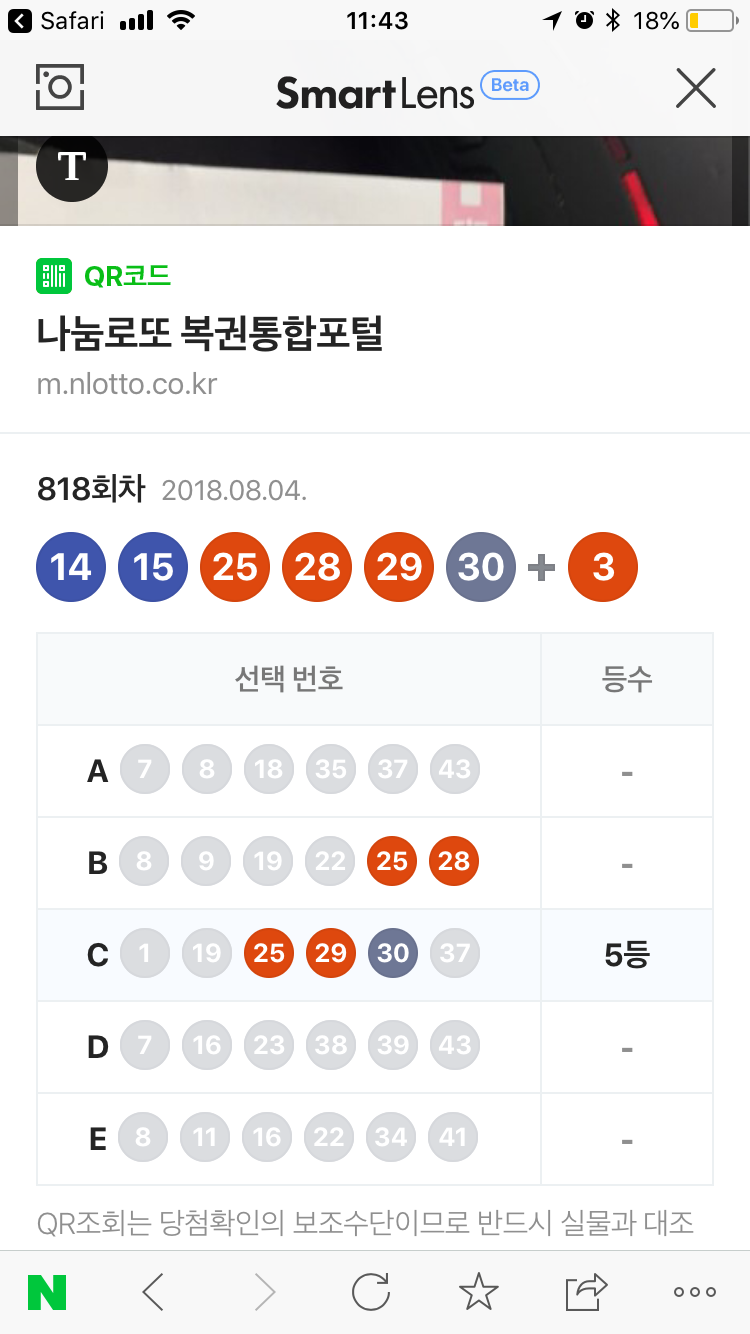750x1334 pixels.
Task: Return to Safari via the status bar
Action: [56, 20]
